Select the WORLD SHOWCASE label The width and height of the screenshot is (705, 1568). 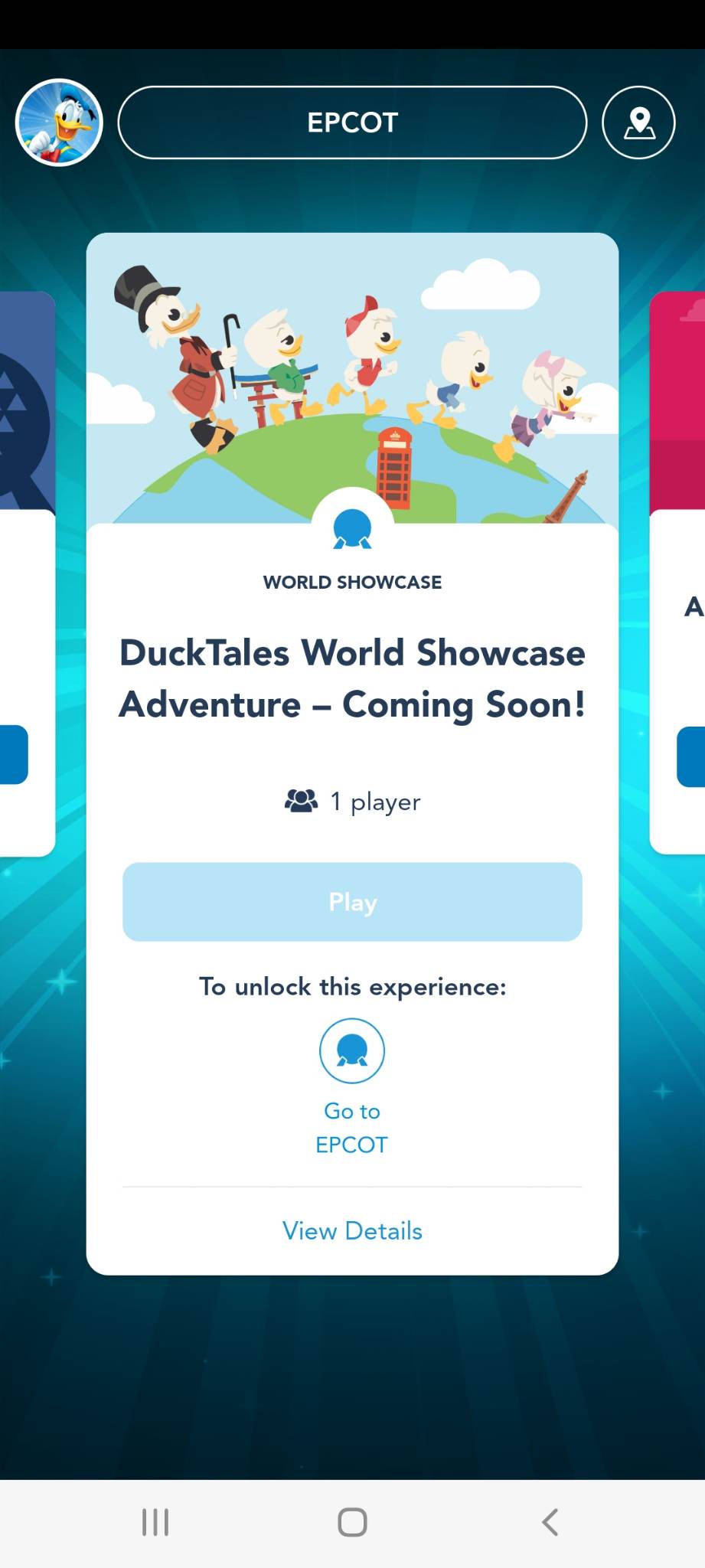(x=351, y=582)
